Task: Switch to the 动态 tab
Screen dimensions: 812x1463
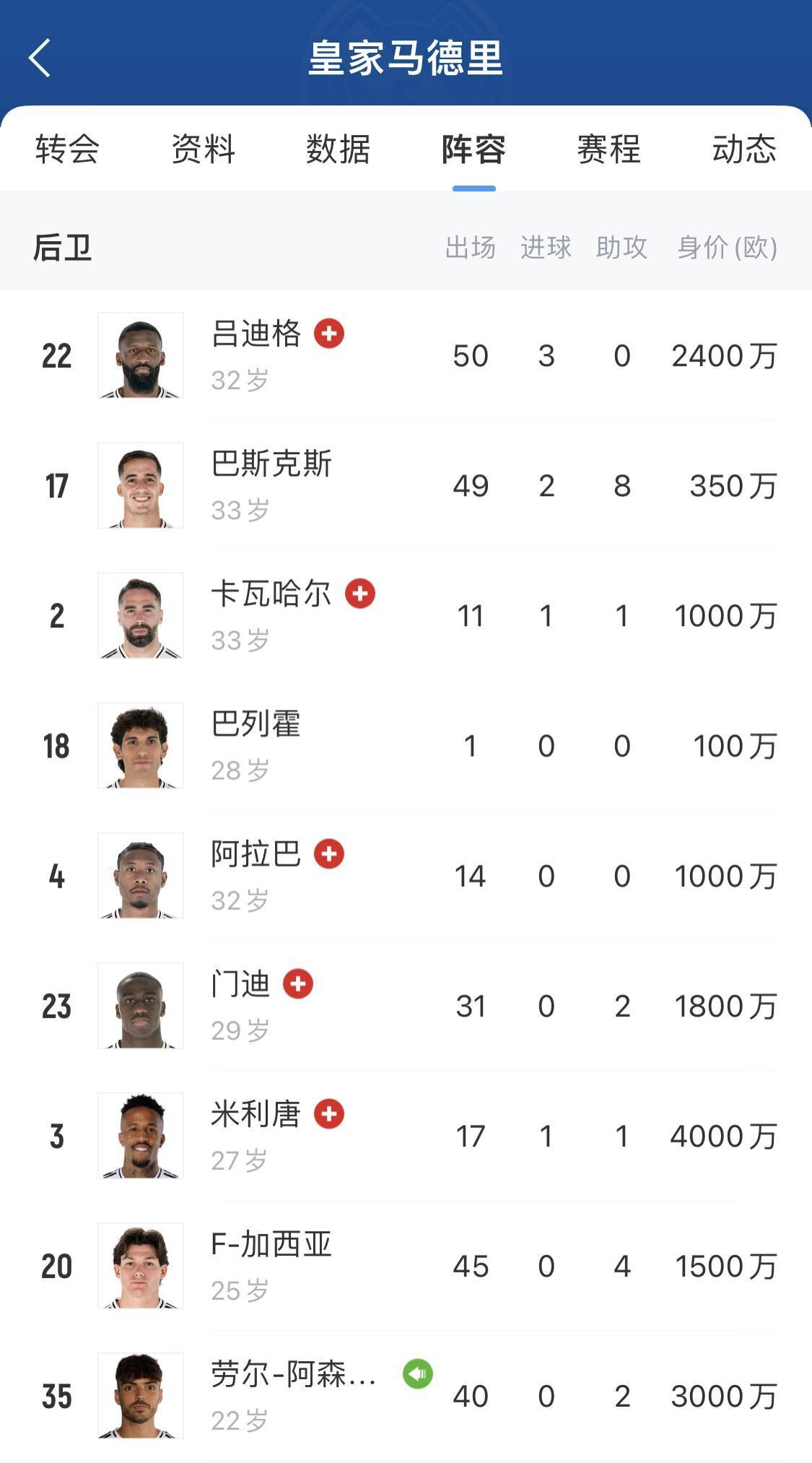Action: tap(743, 149)
